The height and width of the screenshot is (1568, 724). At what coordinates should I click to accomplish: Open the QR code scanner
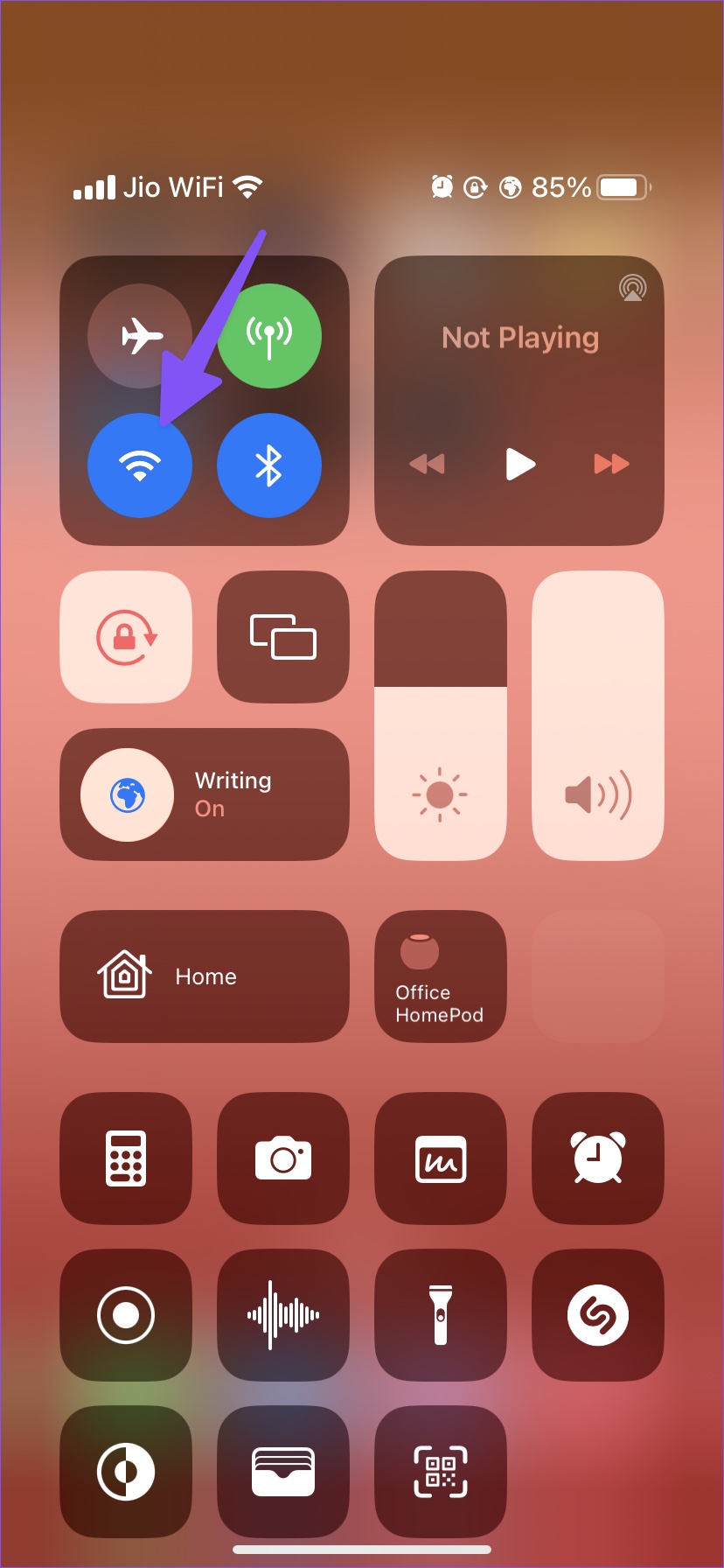pyautogui.click(x=441, y=1472)
